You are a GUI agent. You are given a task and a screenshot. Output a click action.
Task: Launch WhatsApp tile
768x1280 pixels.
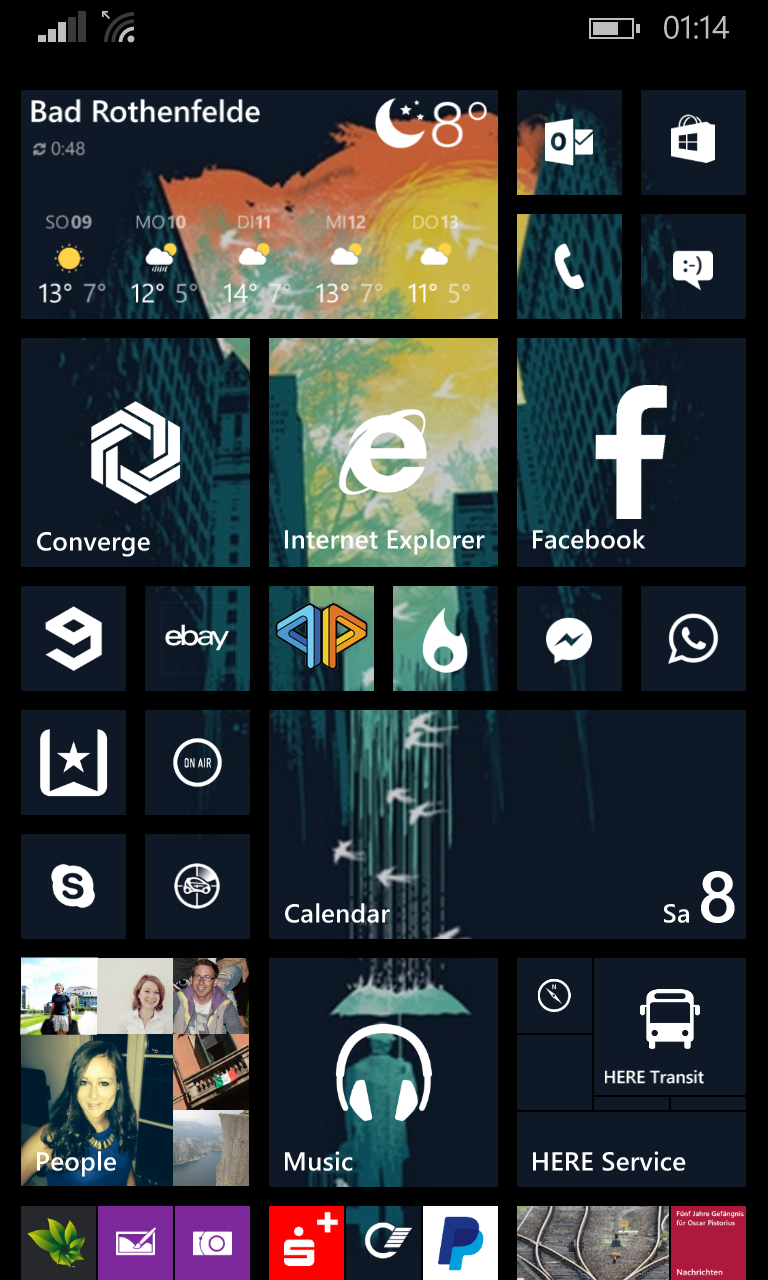[693, 638]
